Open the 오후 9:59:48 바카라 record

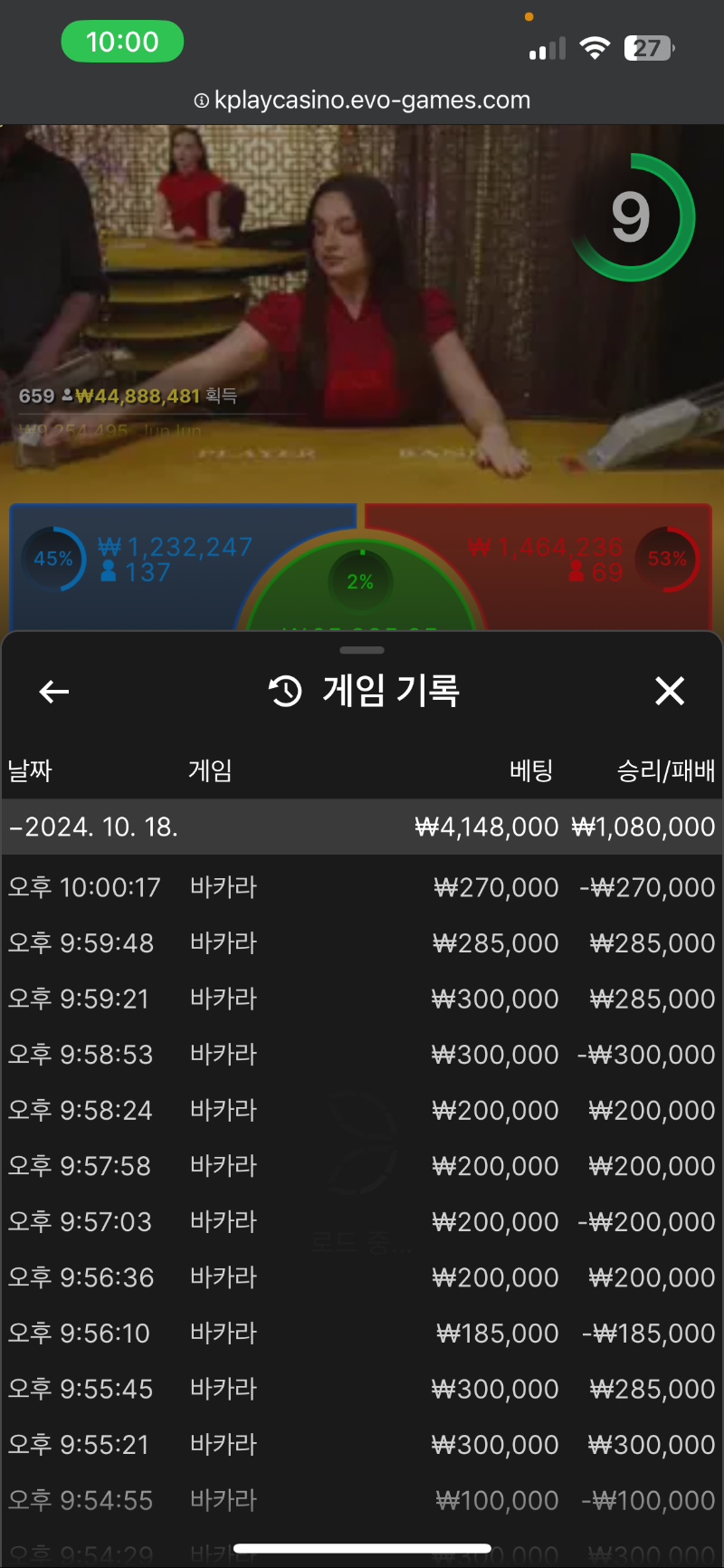pos(362,943)
